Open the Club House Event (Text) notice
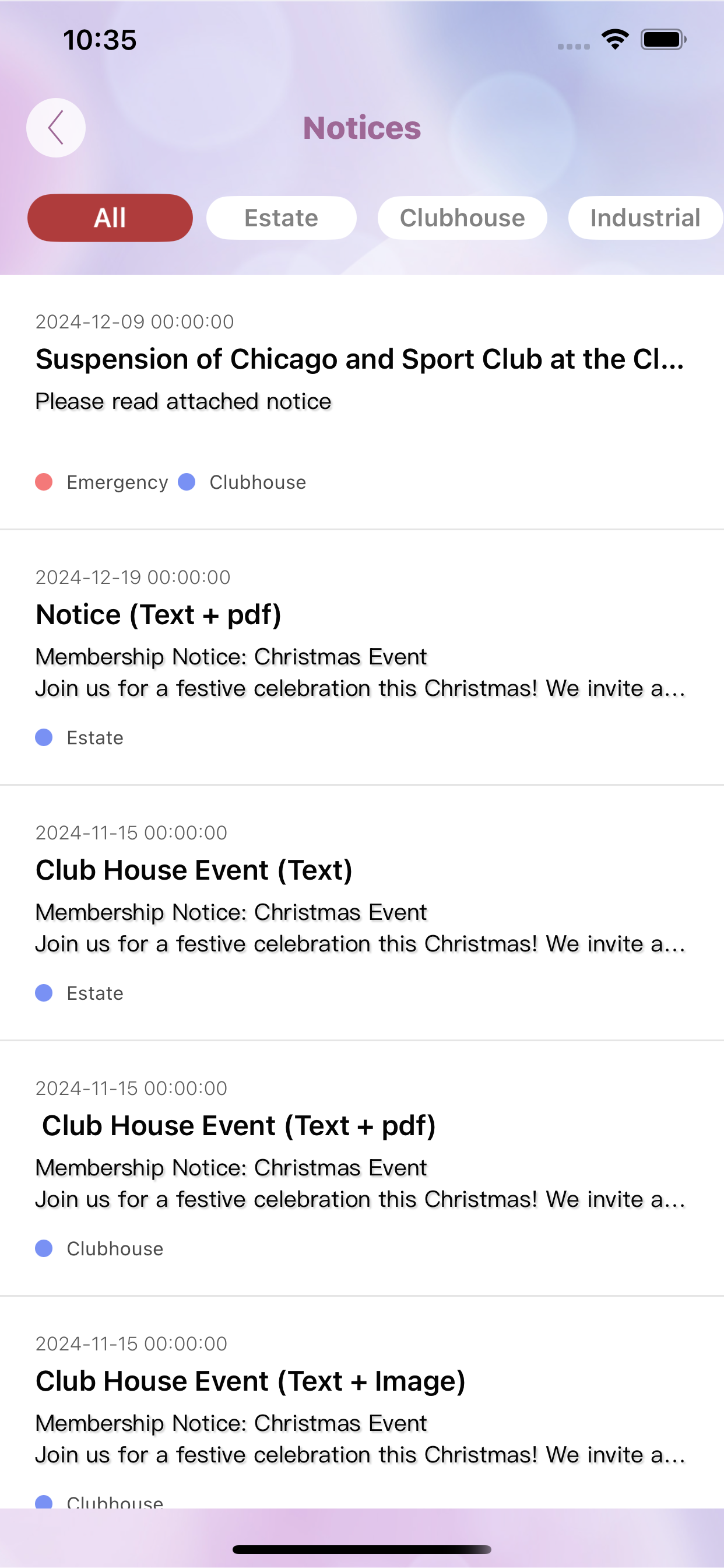This screenshot has width=724, height=1568. point(362,913)
